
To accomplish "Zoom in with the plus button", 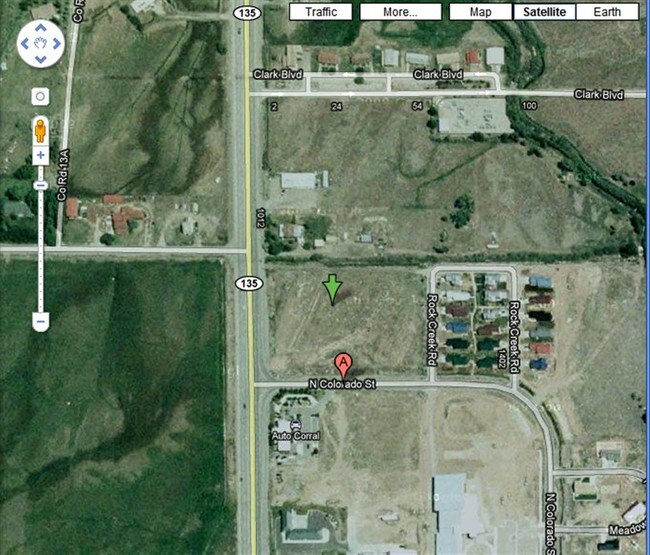I will coord(41,155).
